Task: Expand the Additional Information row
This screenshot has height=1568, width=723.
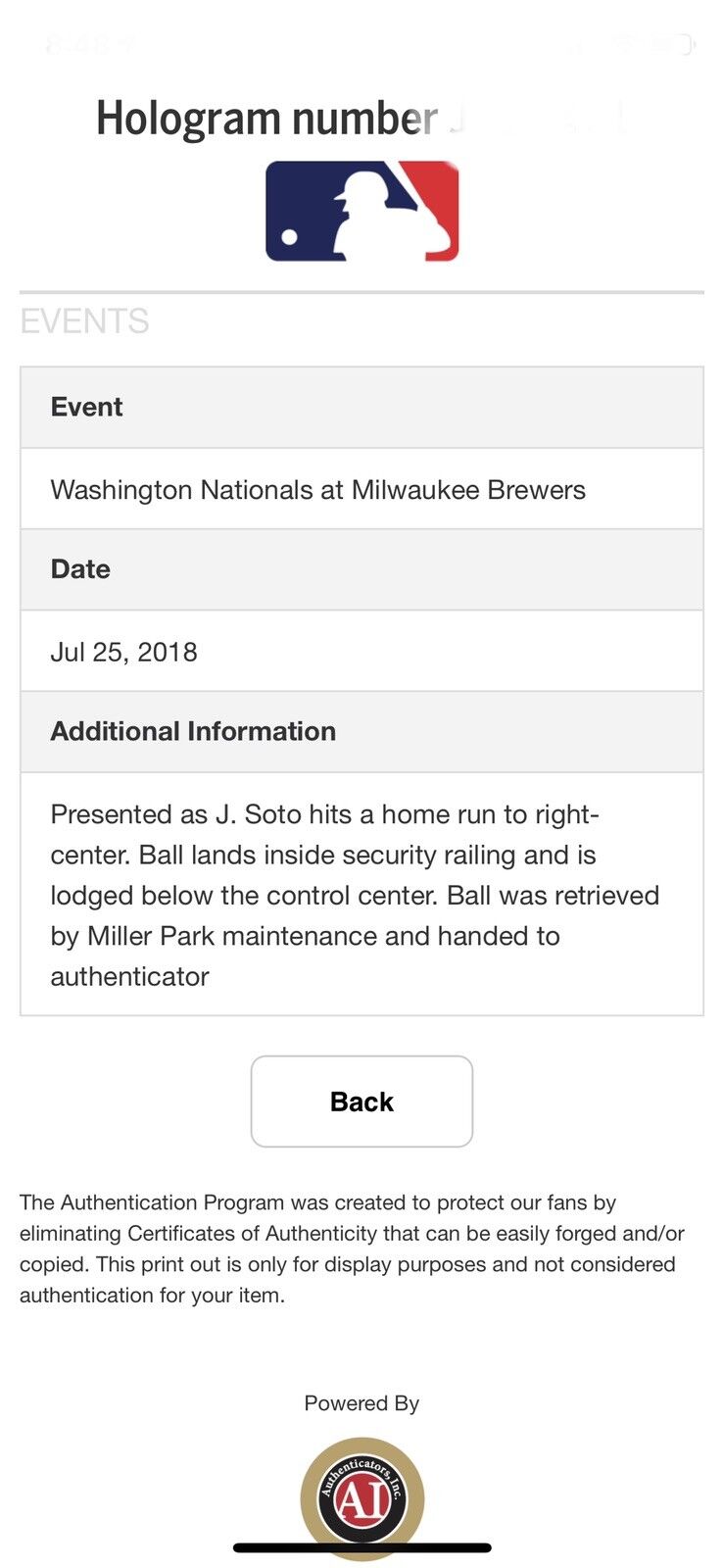Action: click(361, 731)
